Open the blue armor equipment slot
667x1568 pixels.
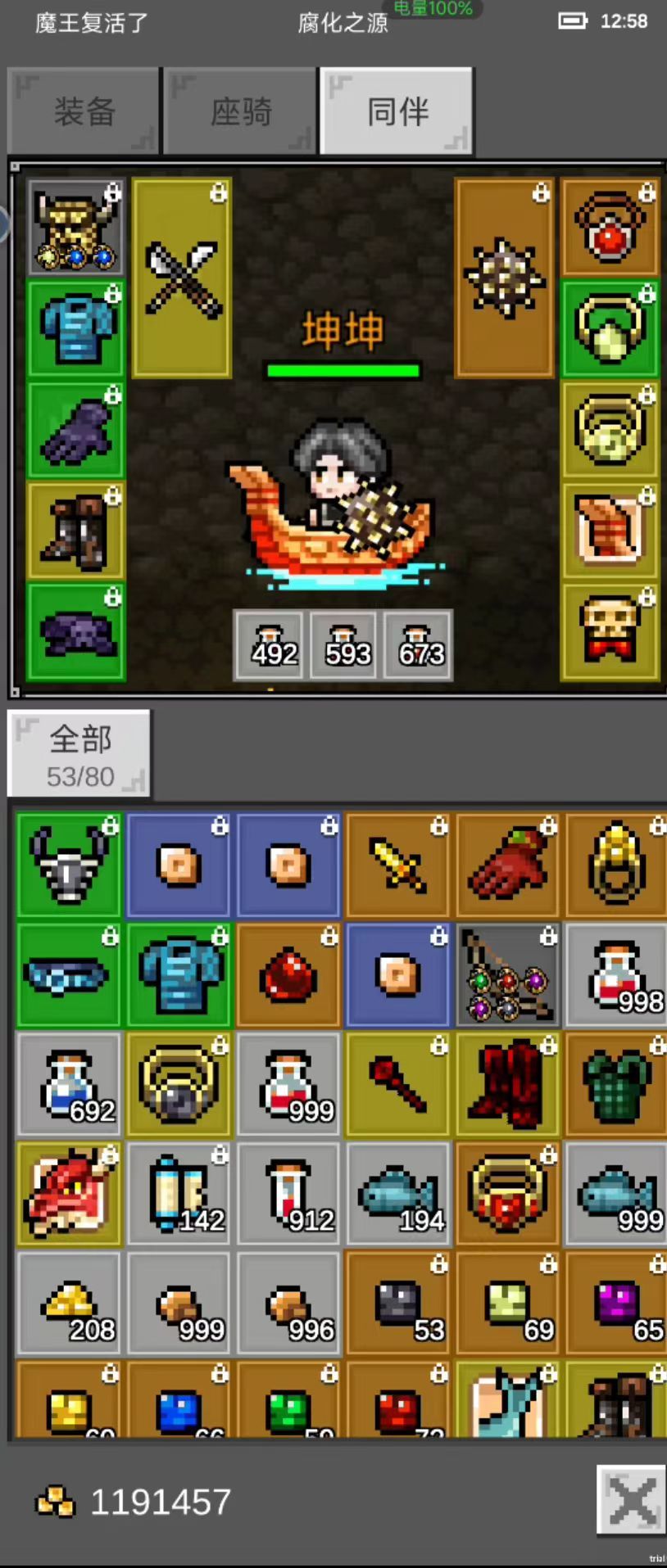pos(75,329)
